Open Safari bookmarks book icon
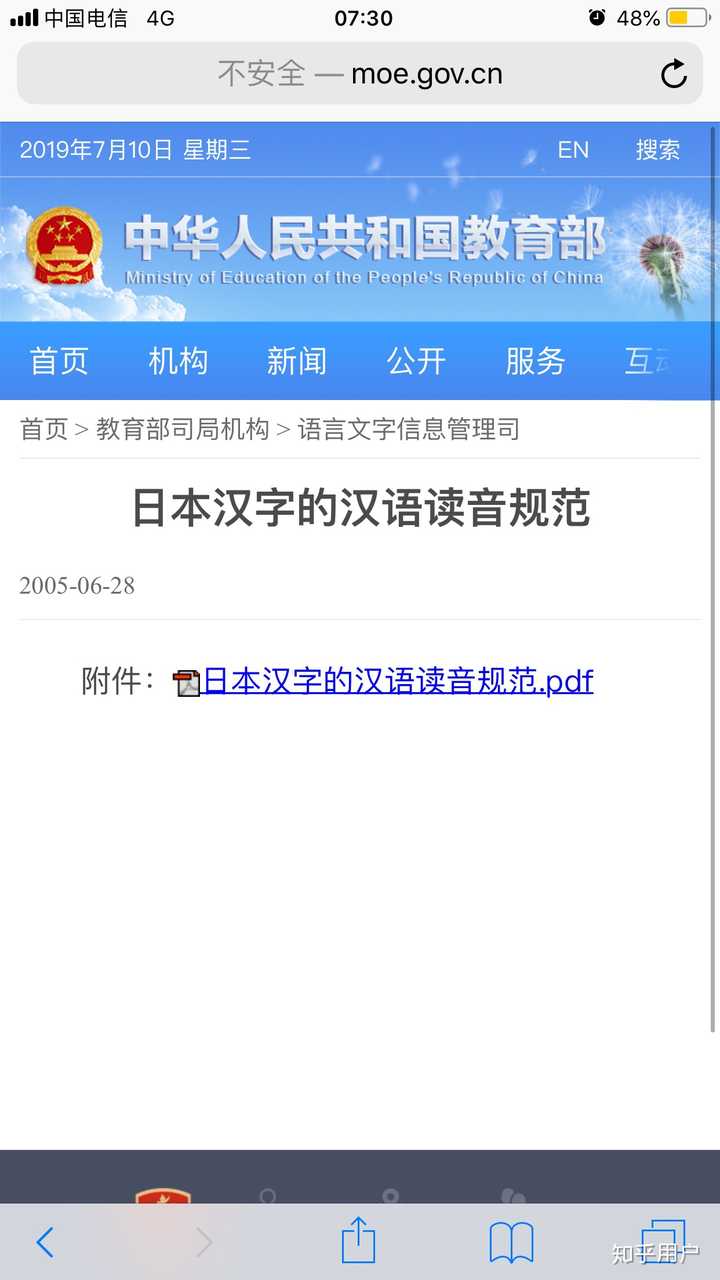The image size is (720, 1280). pyautogui.click(x=511, y=1243)
